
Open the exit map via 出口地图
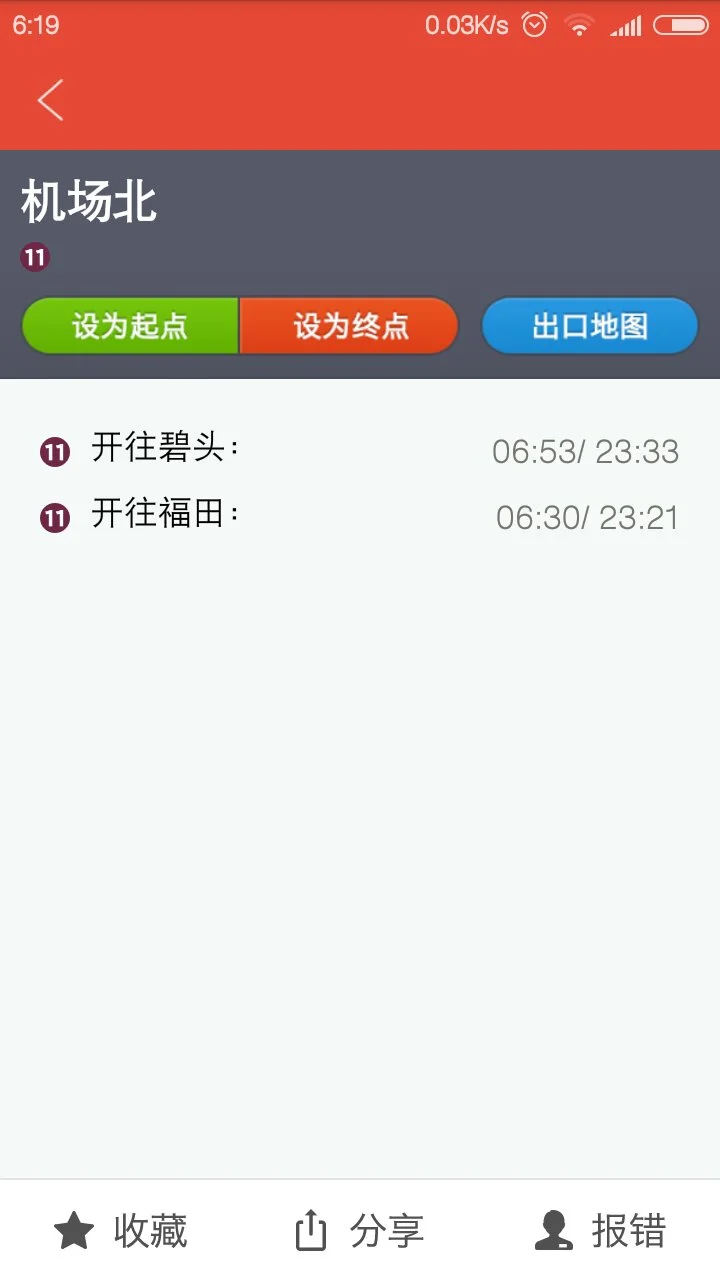[x=589, y=325]
